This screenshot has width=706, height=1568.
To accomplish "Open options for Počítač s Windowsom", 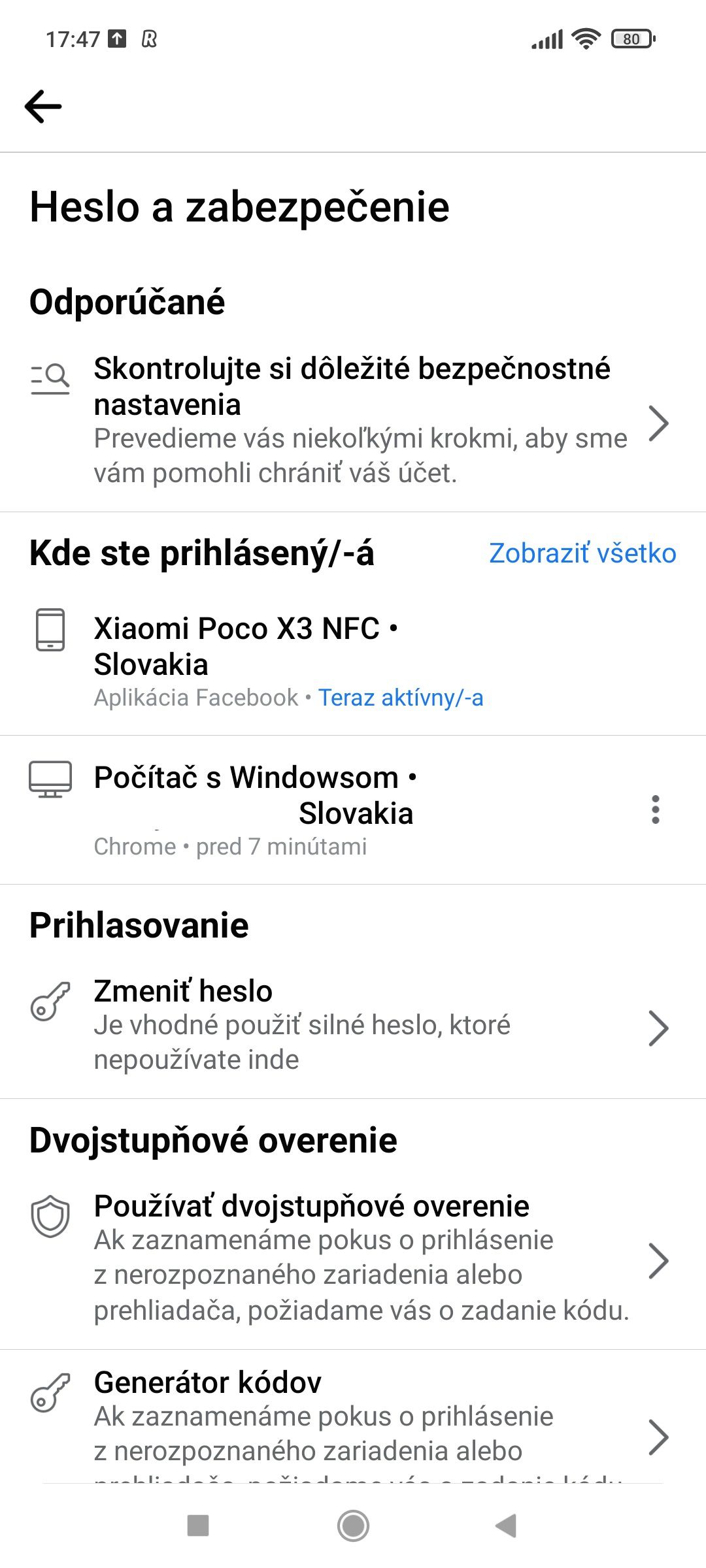I will pos(656,809).
